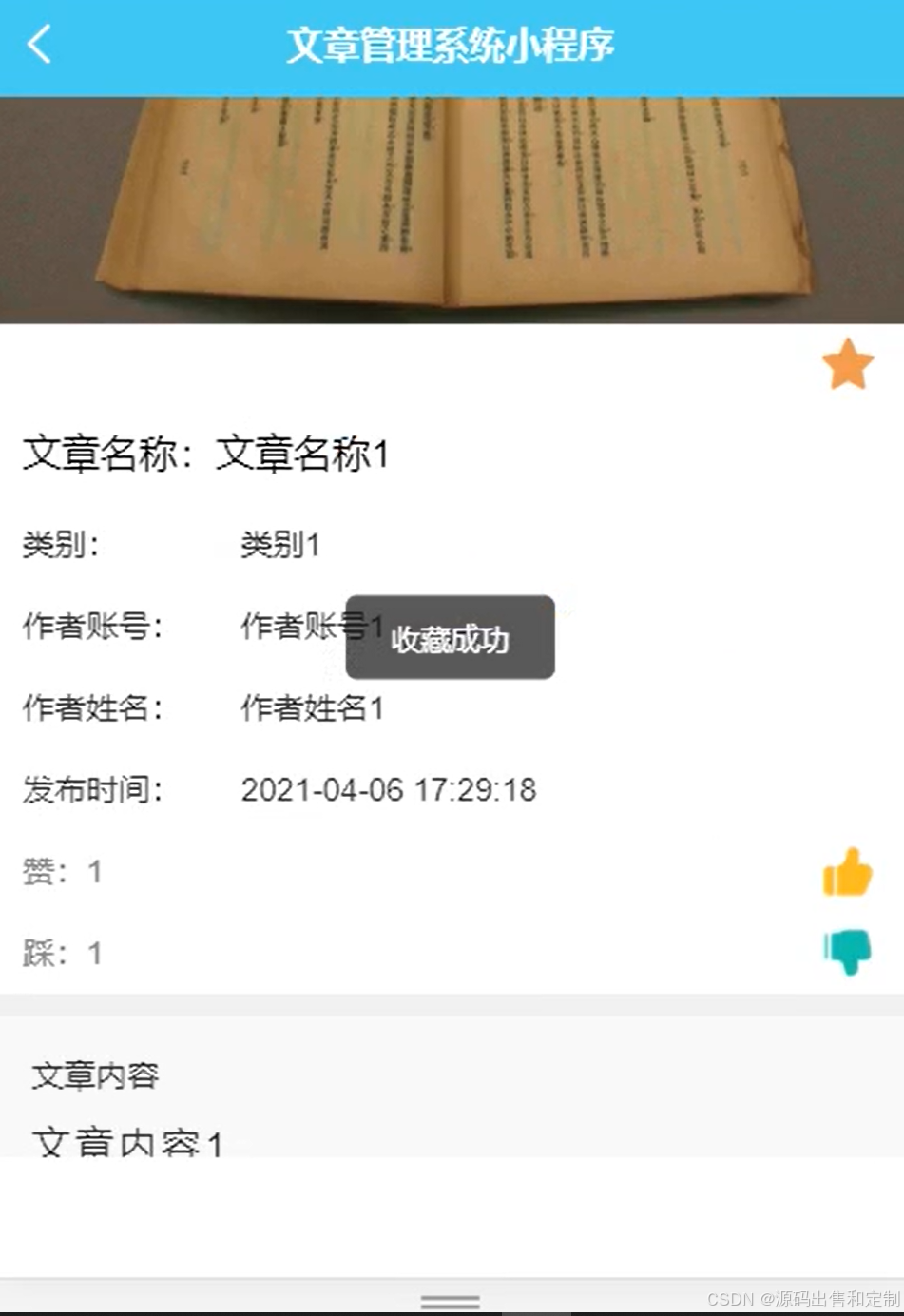Like the article with thumbs up
The image size is (904, 1316).
(847, 873)
